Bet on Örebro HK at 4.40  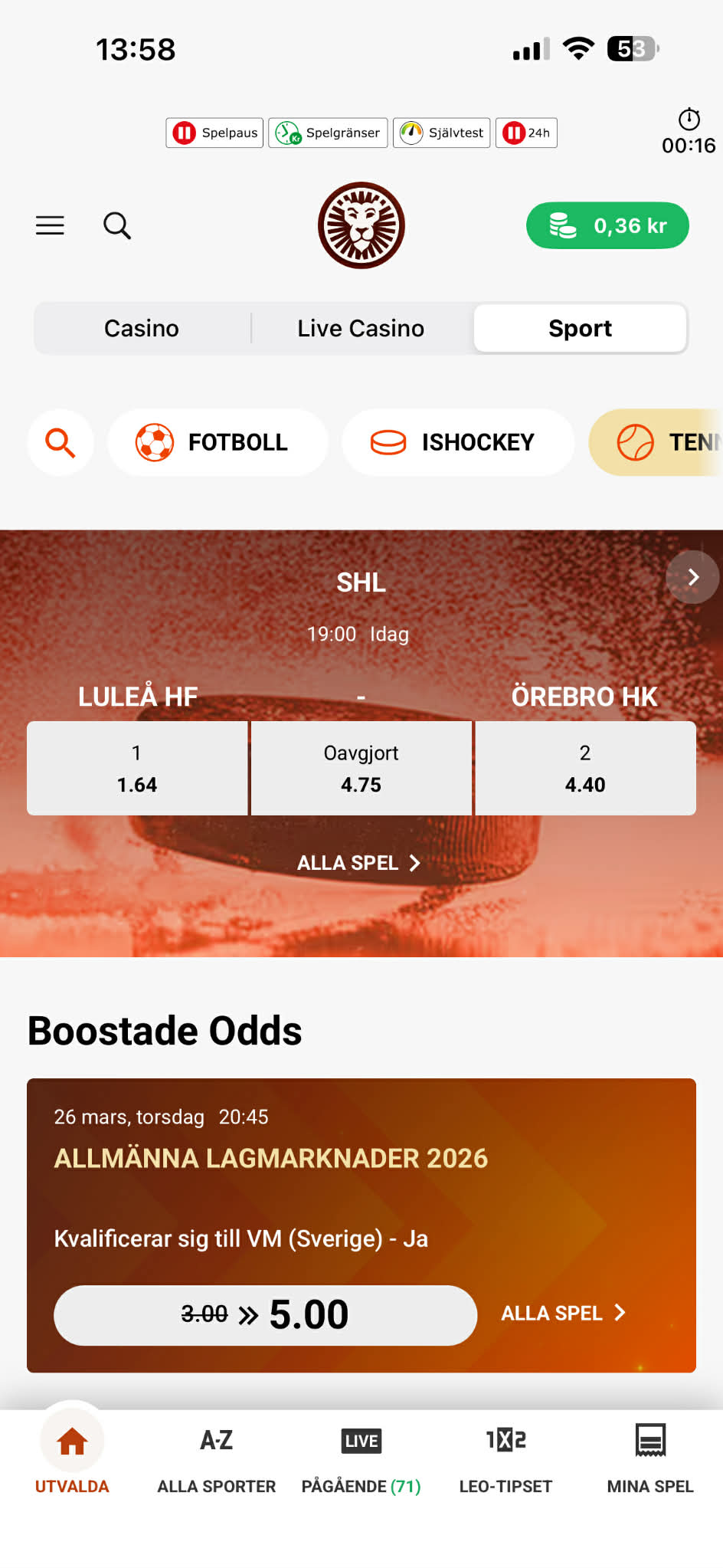(x=585, y=768)
